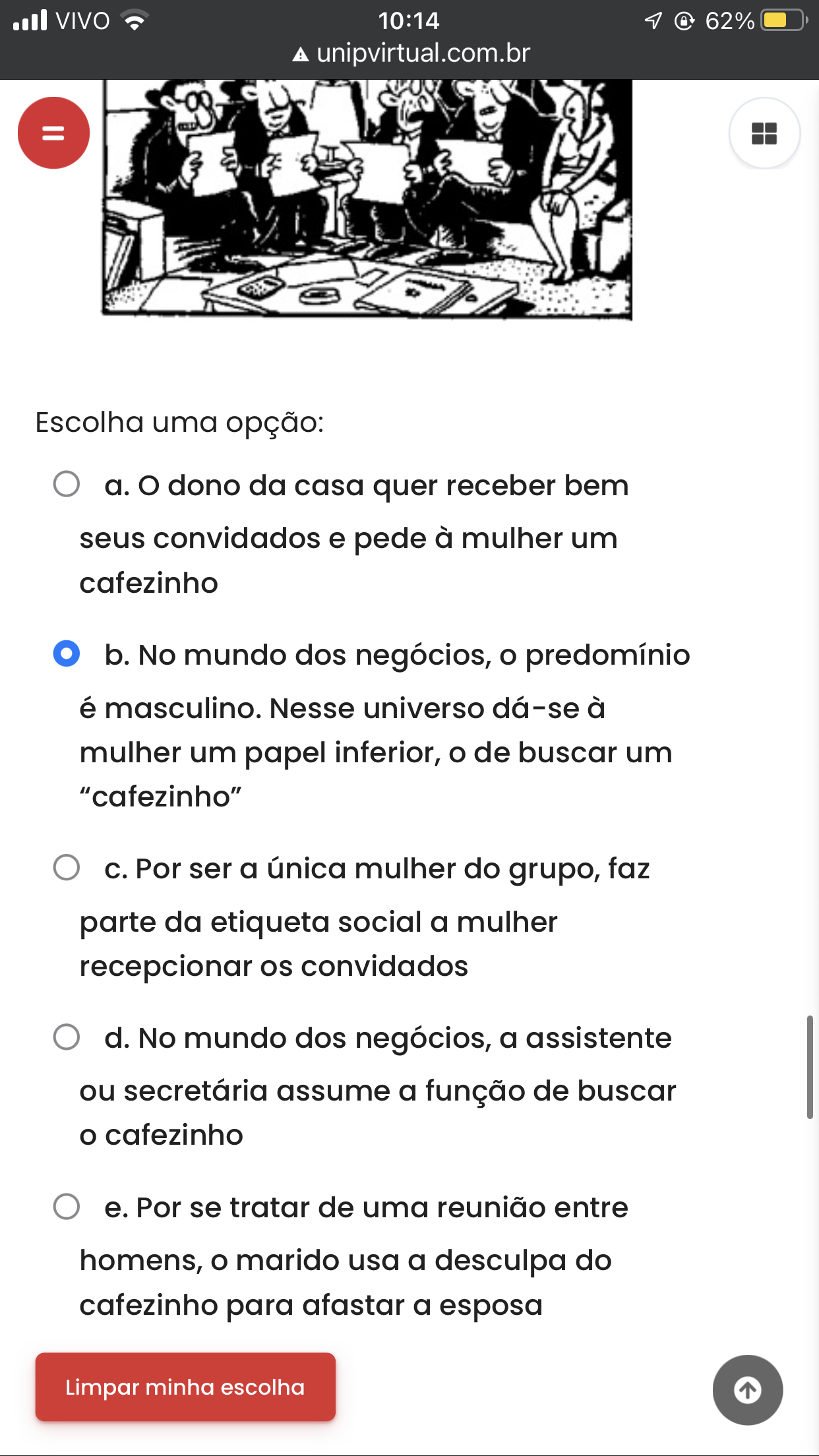The image size is (819, 1456).
Task: Open the red menu button
Action: point(53,133)
